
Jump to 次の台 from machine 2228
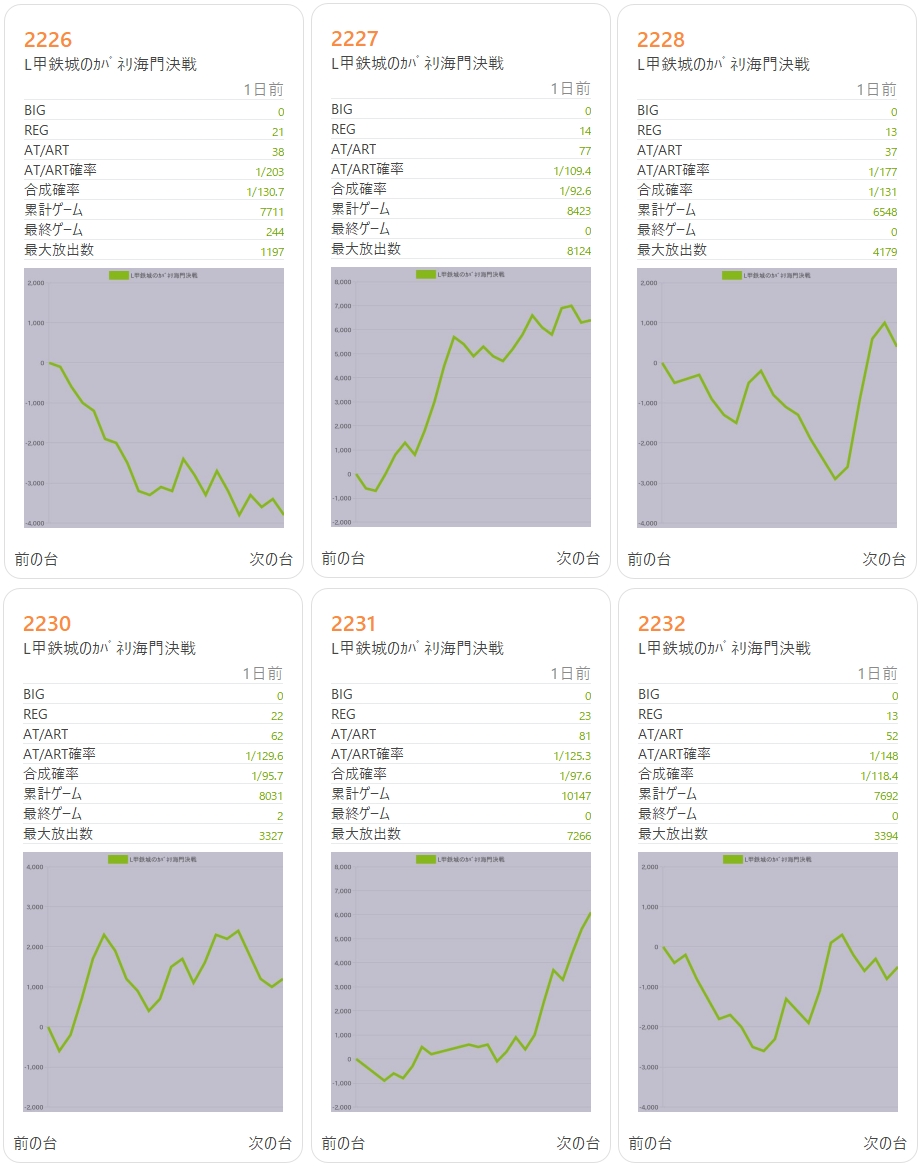point(884,559)
